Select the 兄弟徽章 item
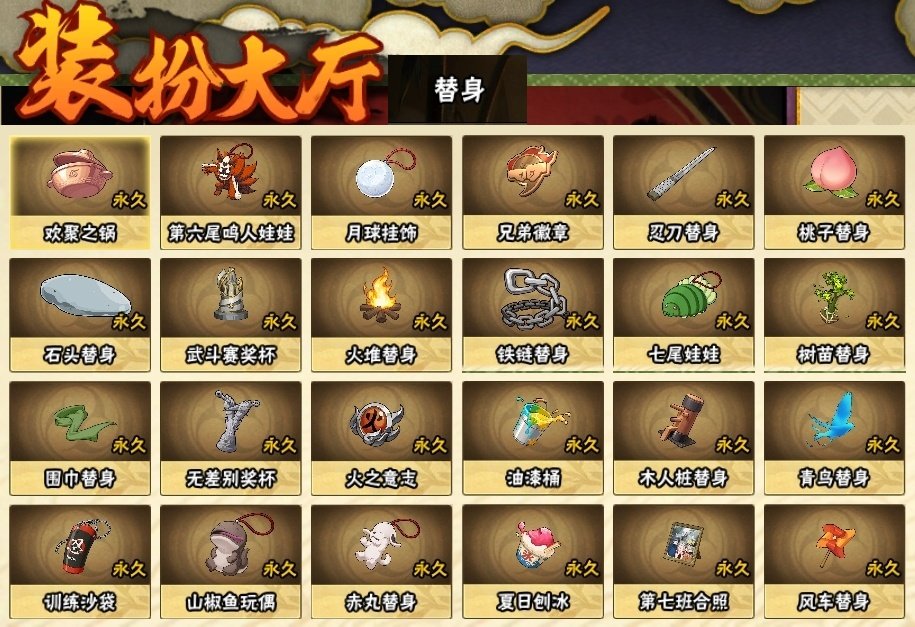The width and height of the screenshot is (915, 627). coord(533,191)
